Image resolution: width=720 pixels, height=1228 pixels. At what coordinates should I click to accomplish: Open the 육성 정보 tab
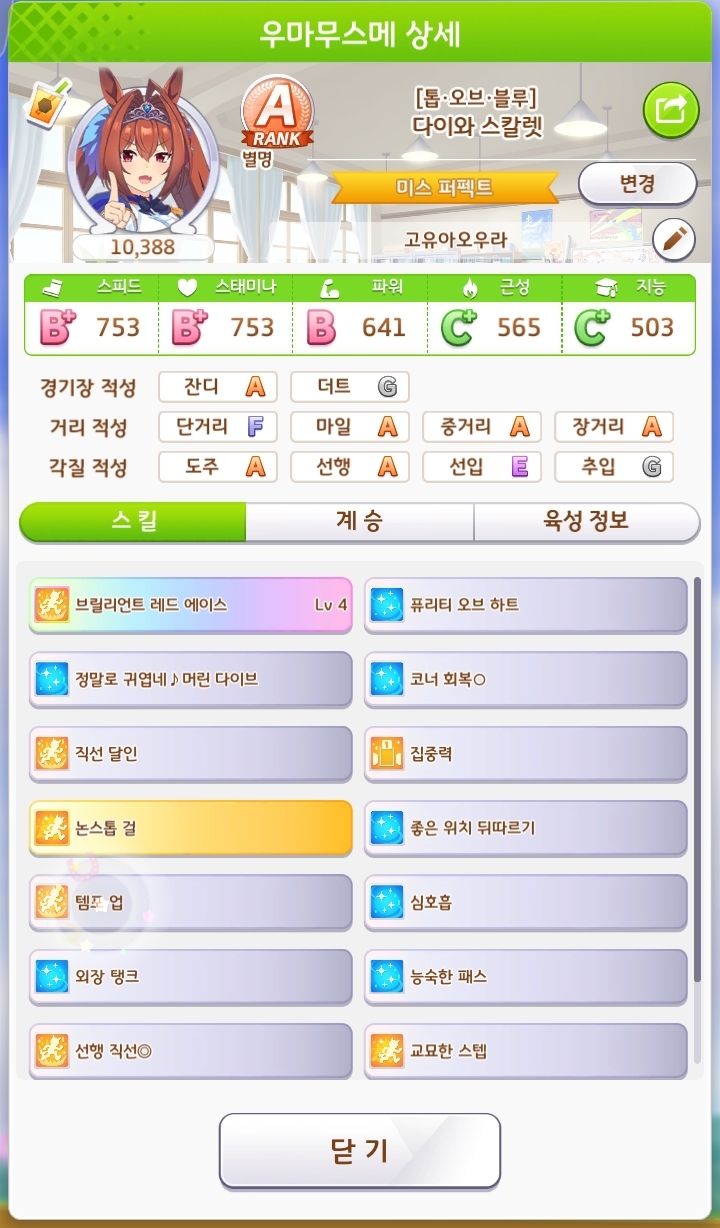pos(586,521)
